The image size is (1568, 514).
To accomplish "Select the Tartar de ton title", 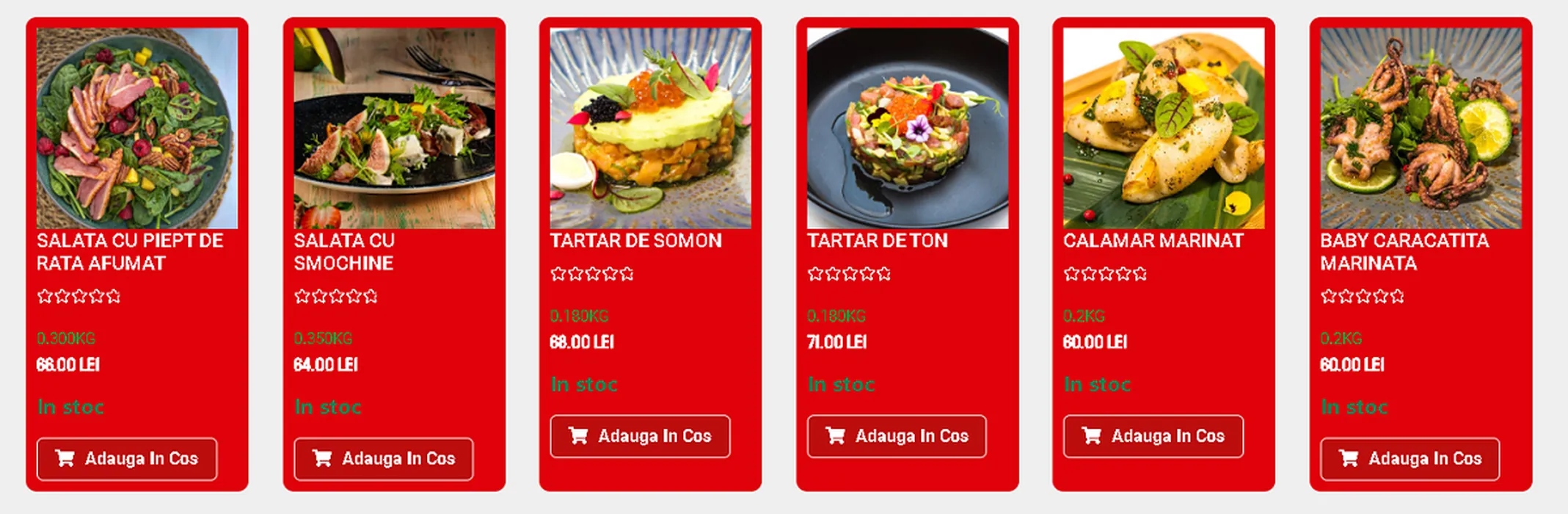I will 877,241.
